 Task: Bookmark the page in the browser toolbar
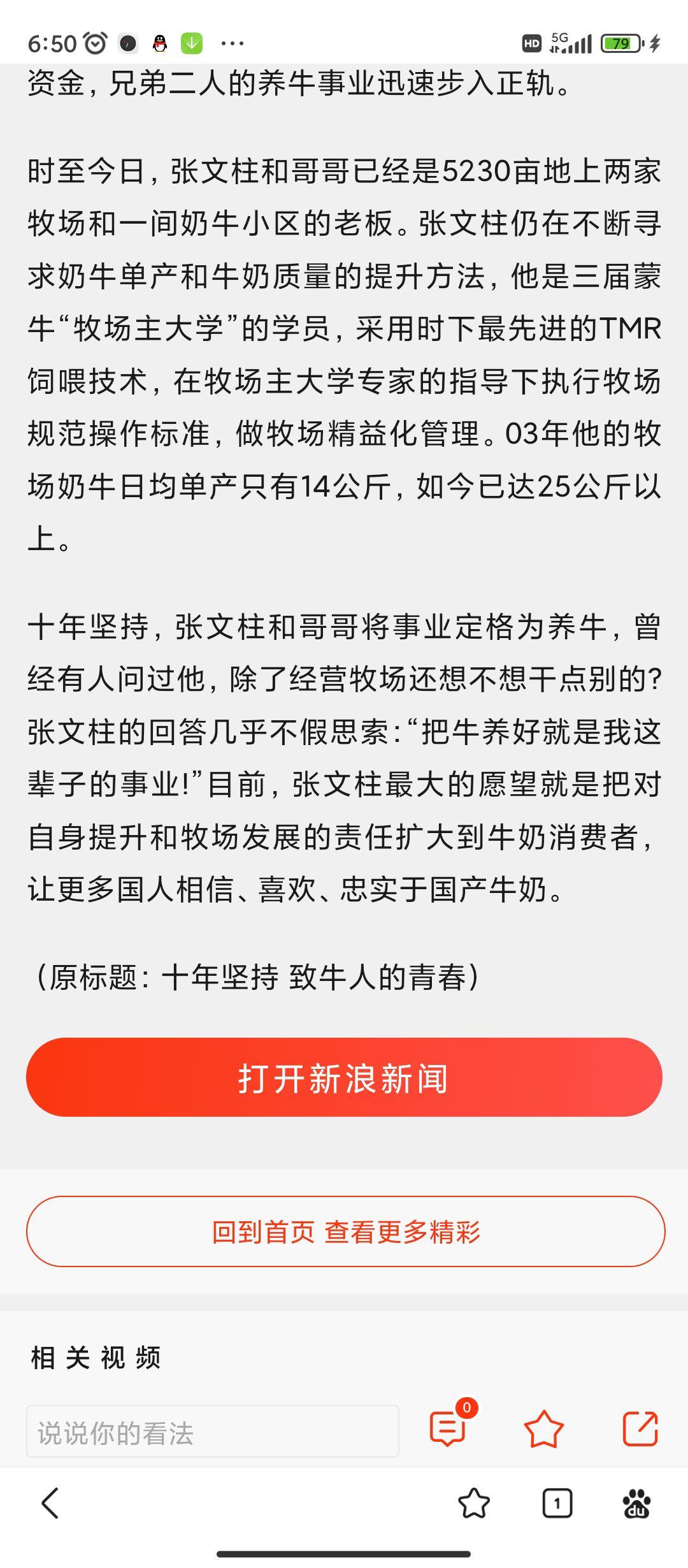pos(474,1504)
